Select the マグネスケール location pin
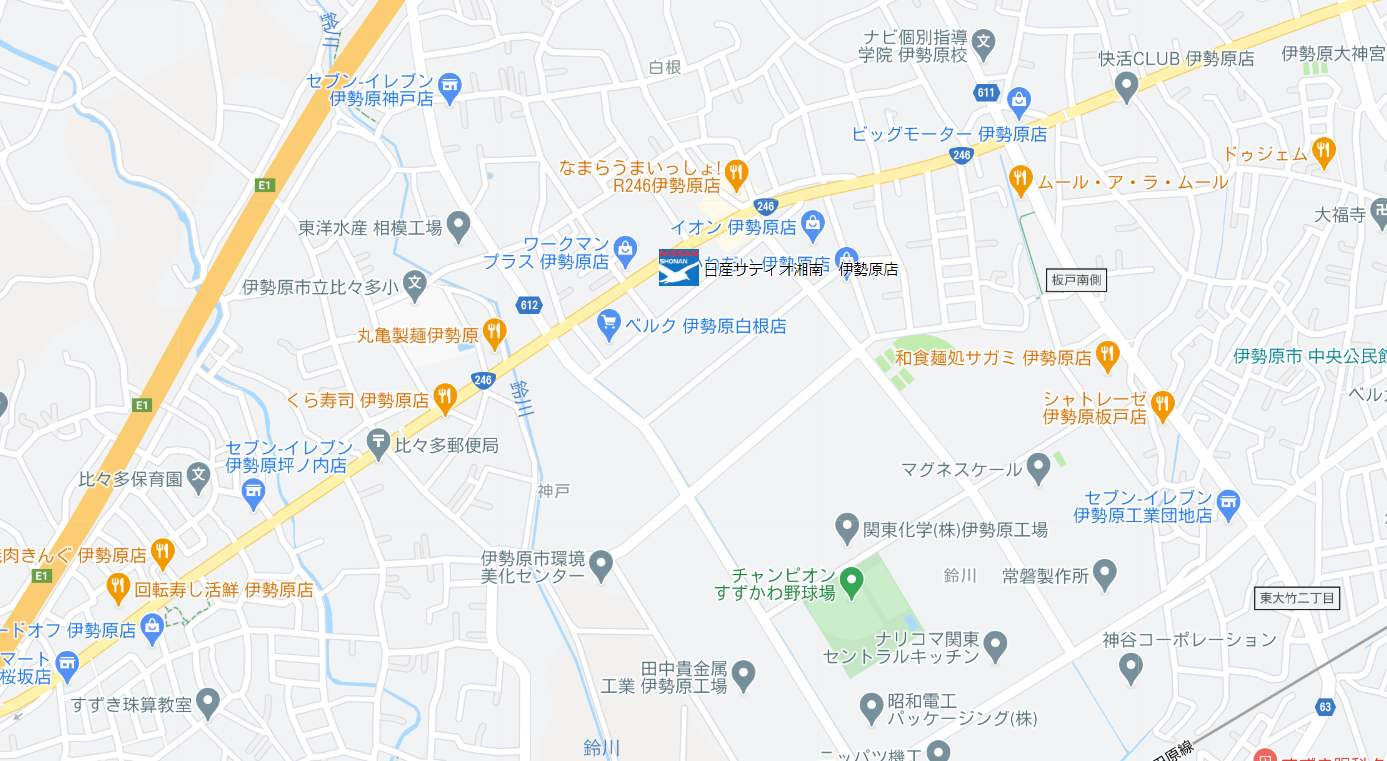This screenshot has height=761, width=1387. coord(1038,466)
